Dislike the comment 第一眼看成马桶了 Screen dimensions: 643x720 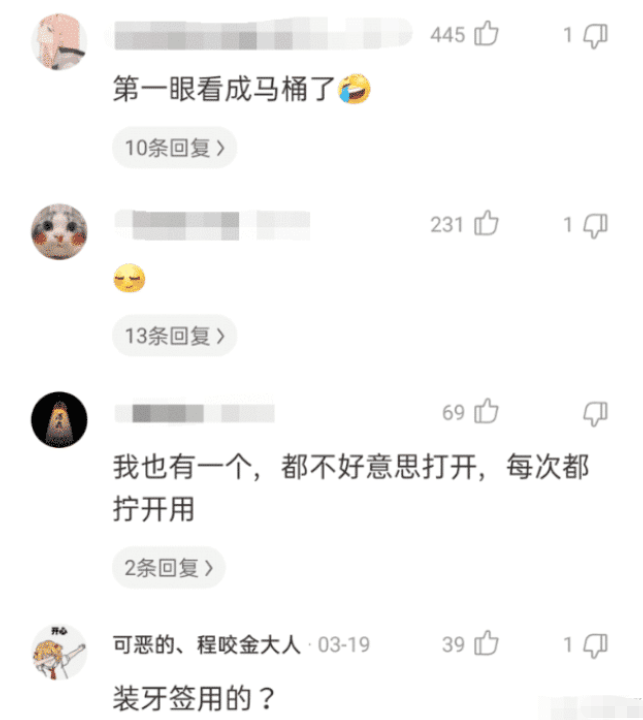pos(595,36)
